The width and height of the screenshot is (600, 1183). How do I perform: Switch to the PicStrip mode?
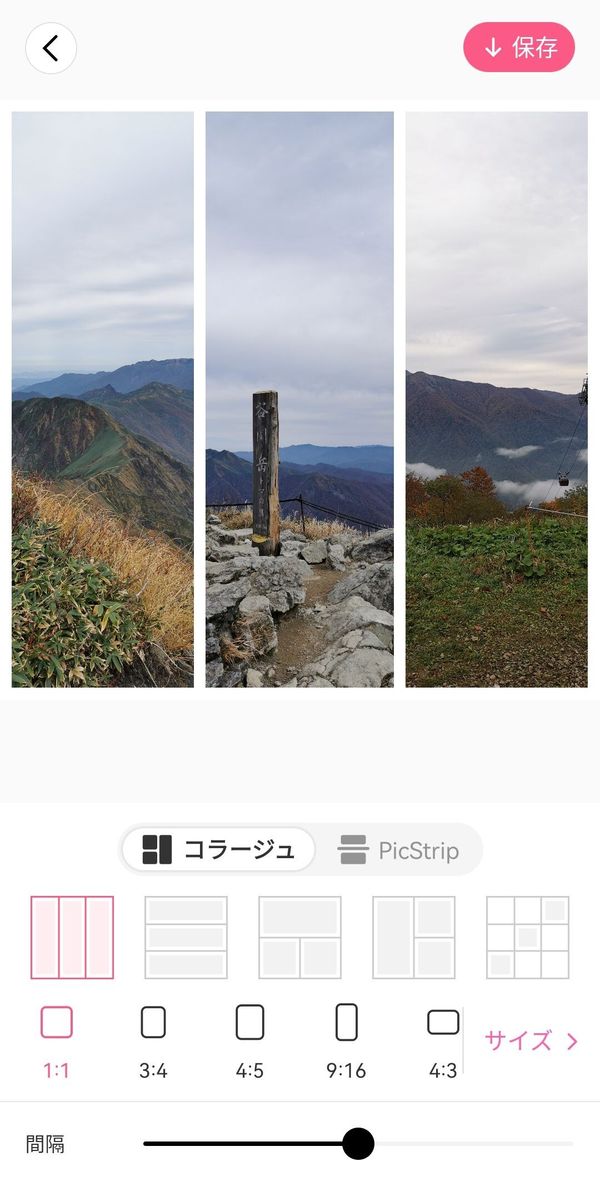tap(399, 850)
